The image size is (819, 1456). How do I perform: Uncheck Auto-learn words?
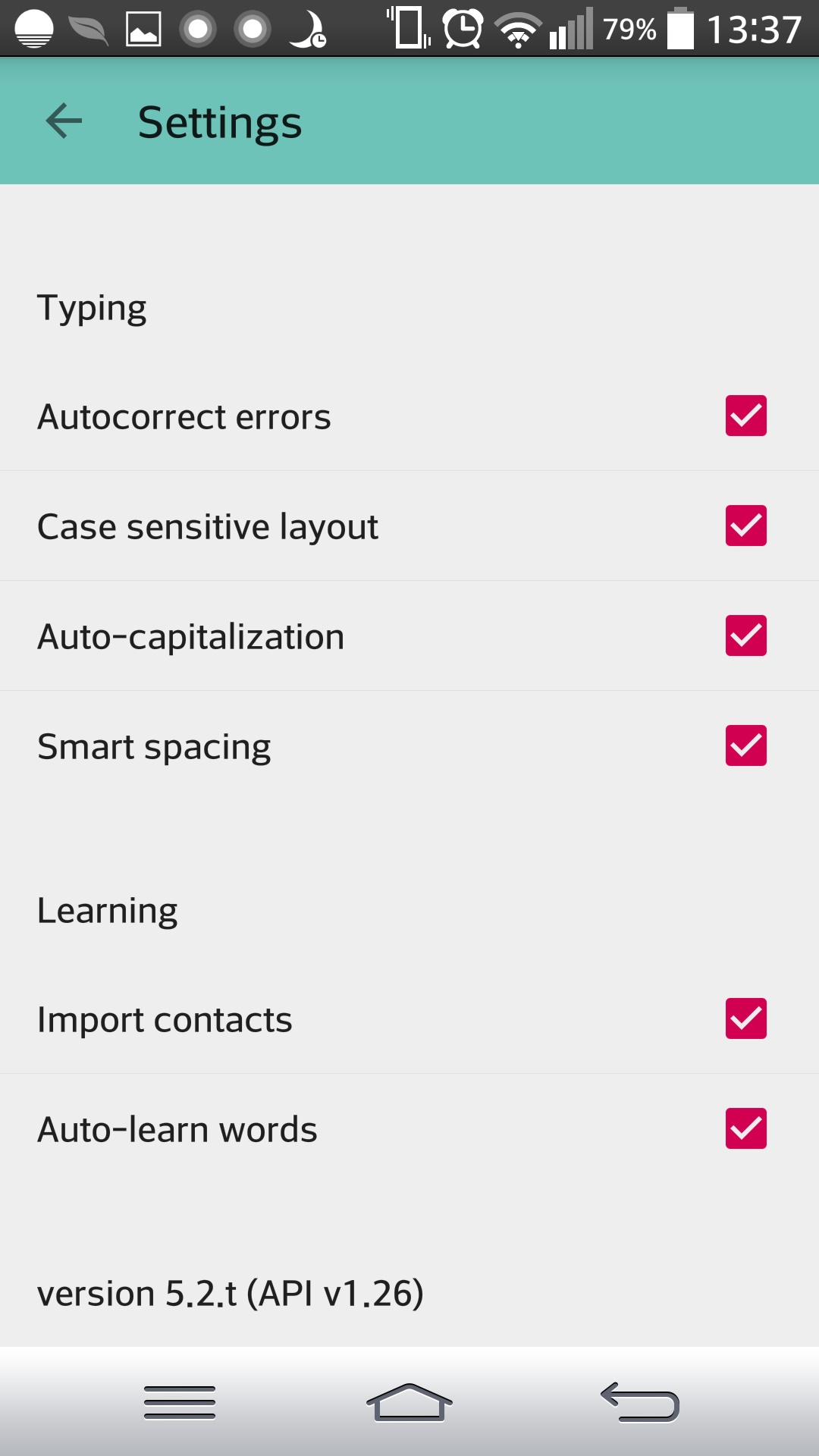point(745,1128)
